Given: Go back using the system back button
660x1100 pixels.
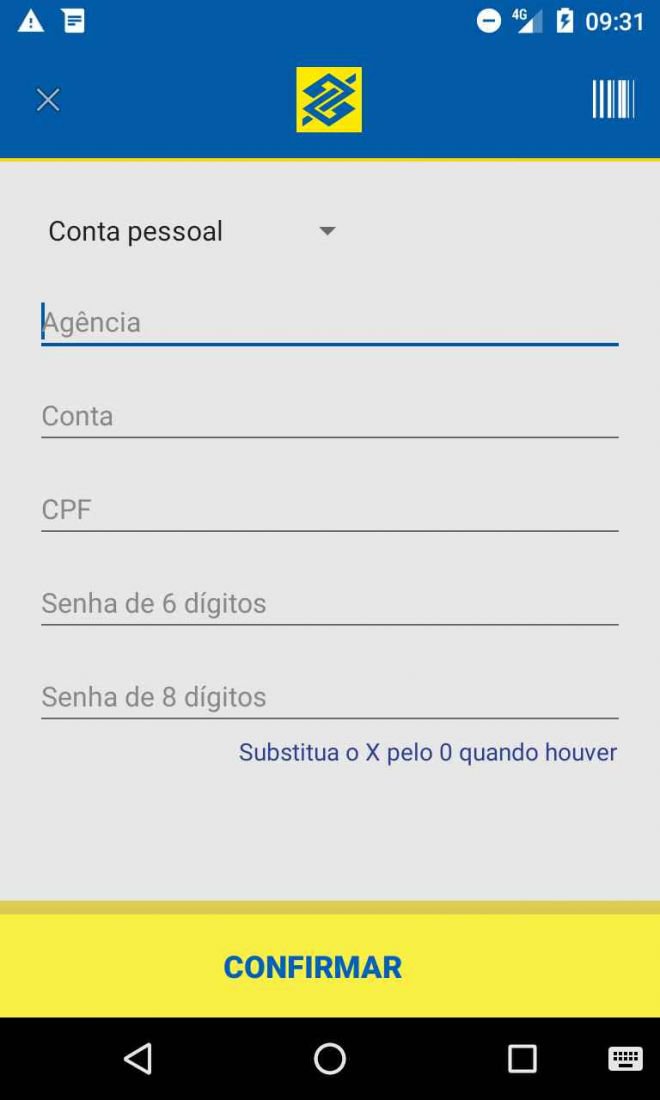Looking at the screenshot, I should [x=138, y=1059].
